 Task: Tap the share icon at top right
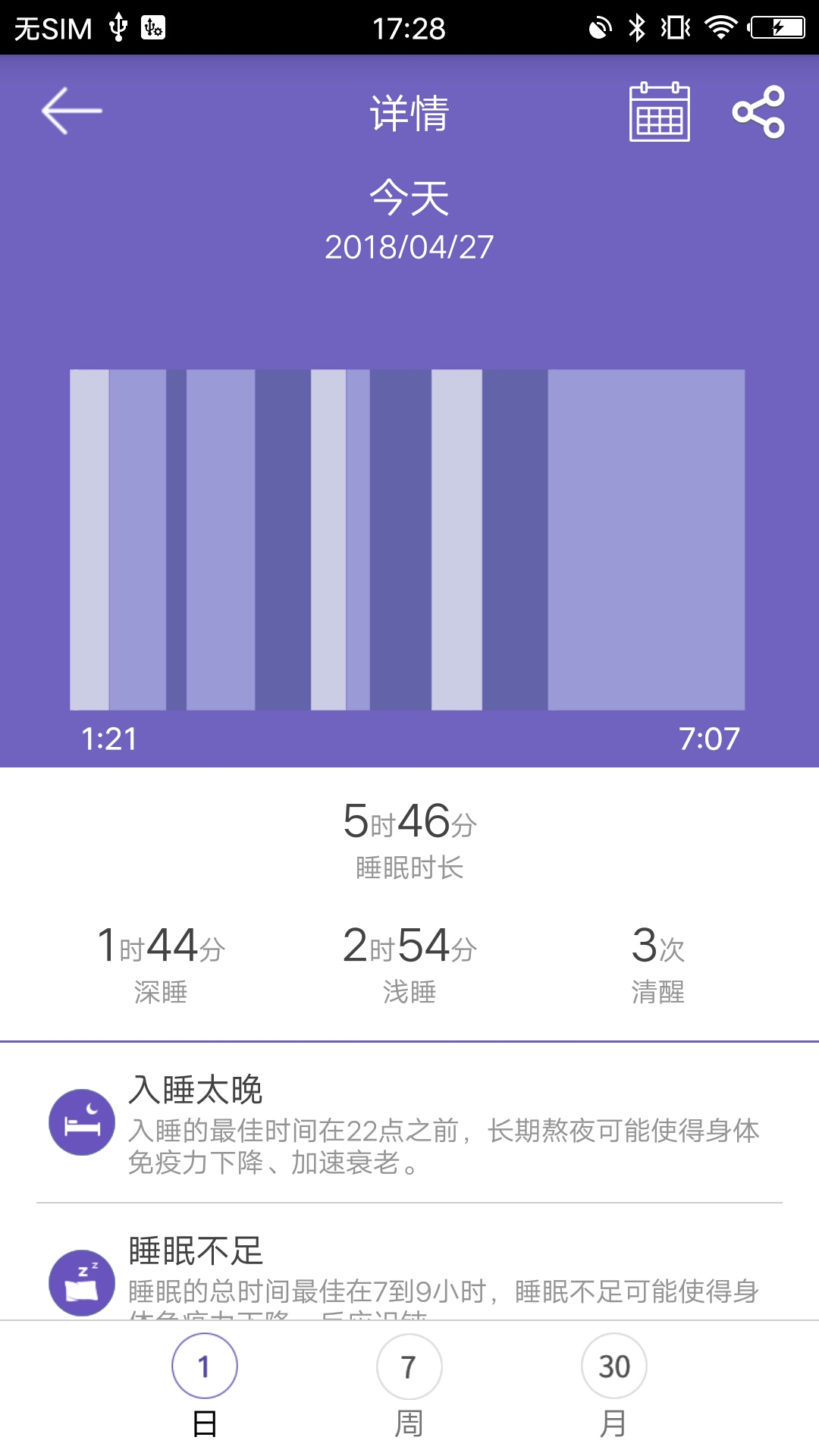pos(762,112)
